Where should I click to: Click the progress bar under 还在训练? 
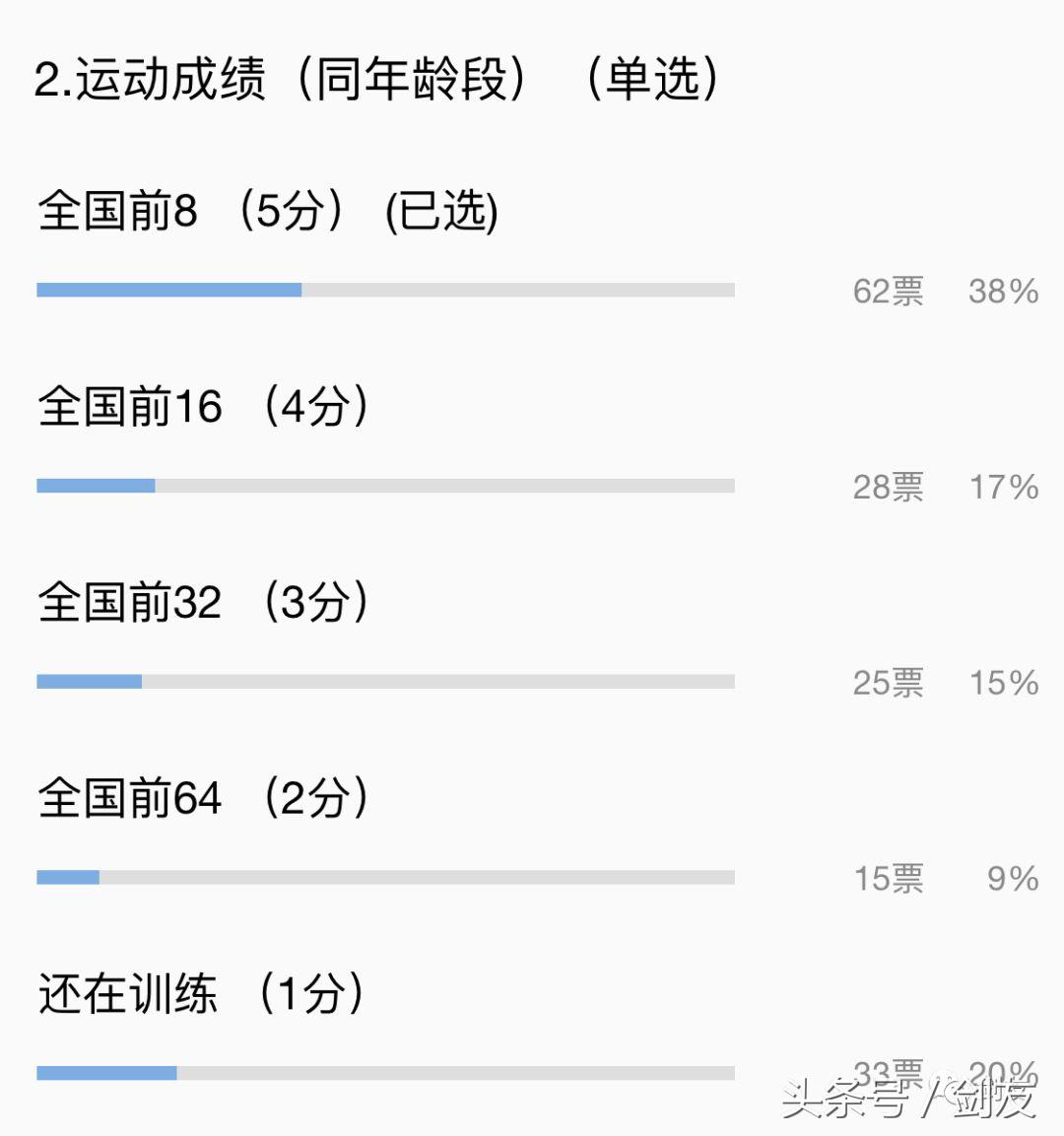384,1072
